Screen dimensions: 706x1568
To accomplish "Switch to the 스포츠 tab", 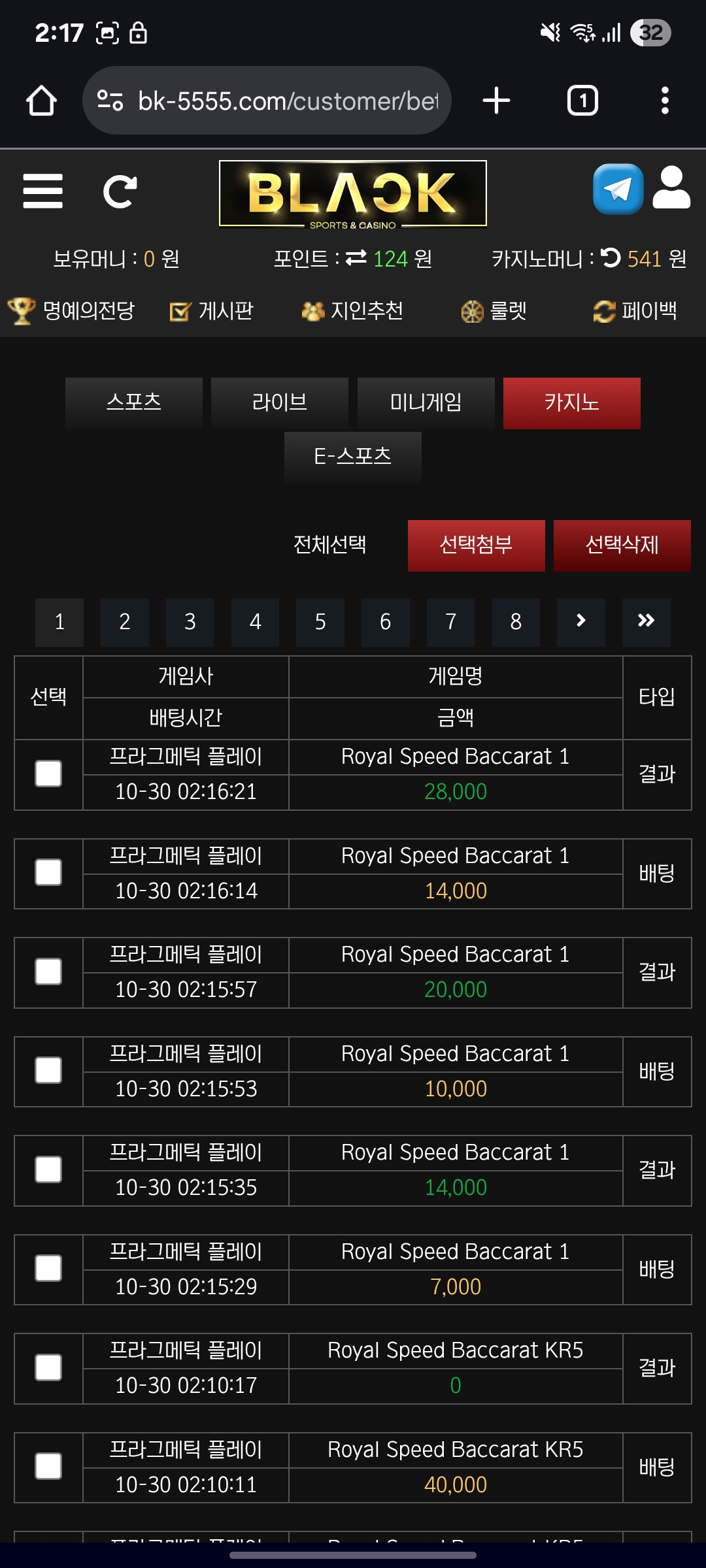I will click(134, 402).
